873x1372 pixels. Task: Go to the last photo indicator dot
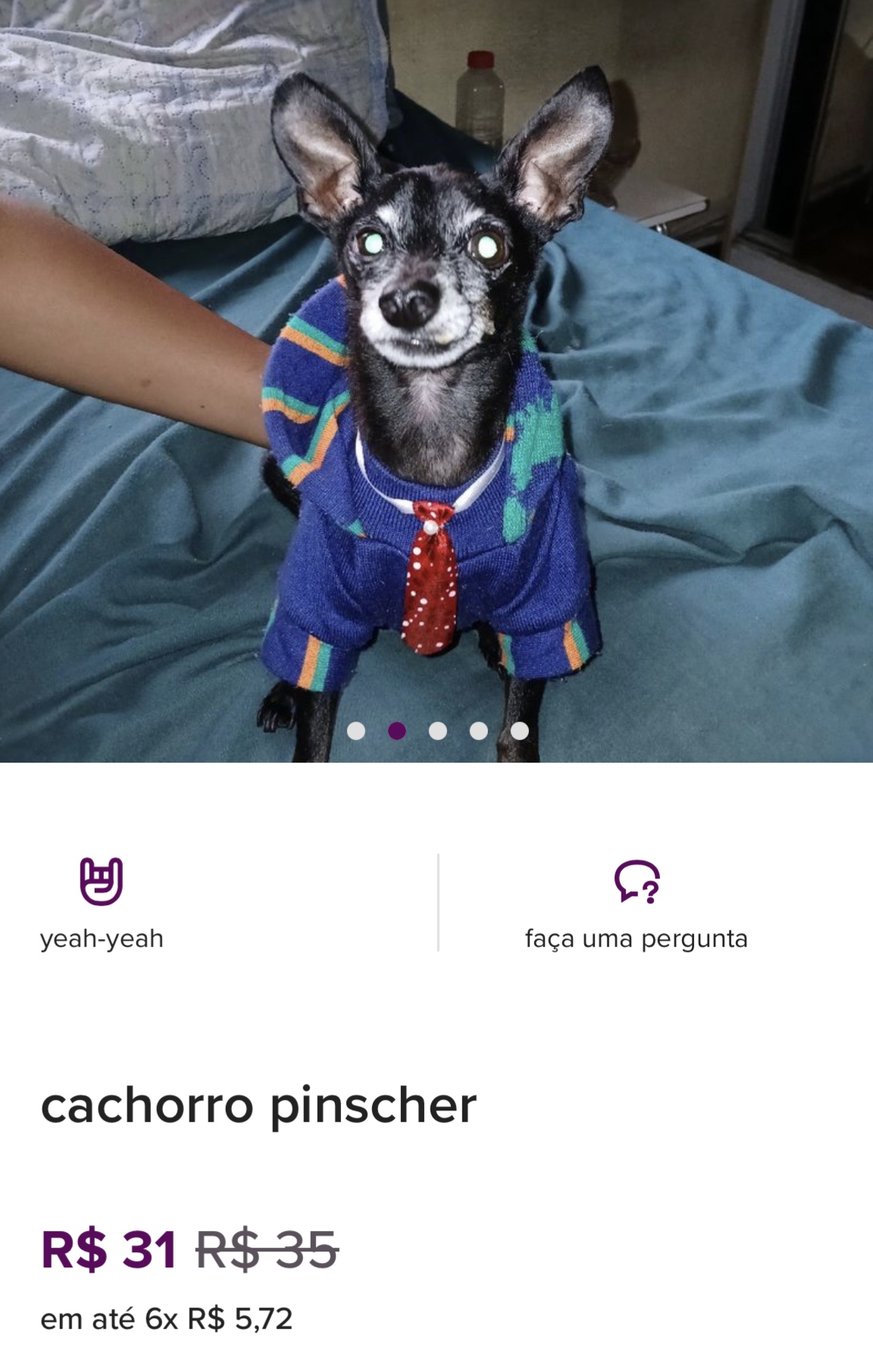pos(520,731)
